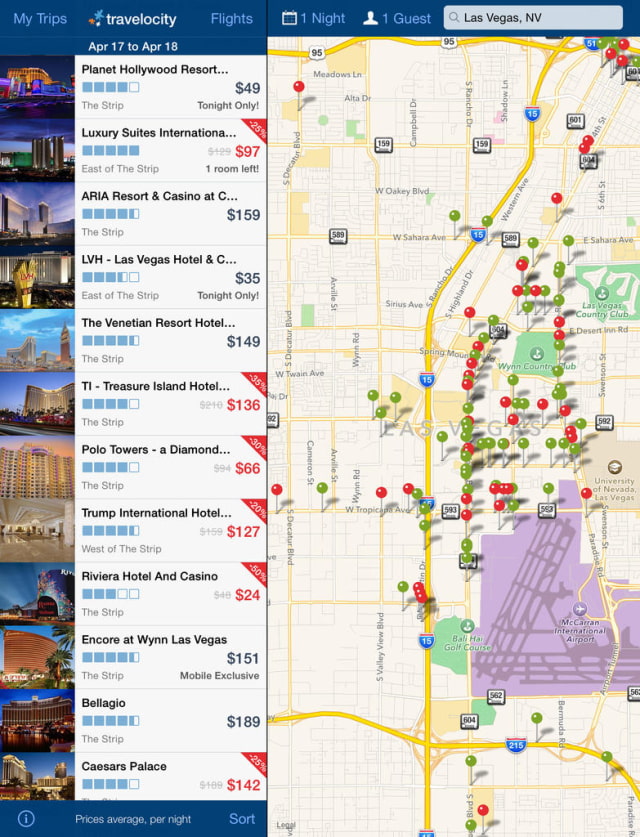Open the info icon
The width and height of the screenshot is (640, 837).
[x=26, y=818]
